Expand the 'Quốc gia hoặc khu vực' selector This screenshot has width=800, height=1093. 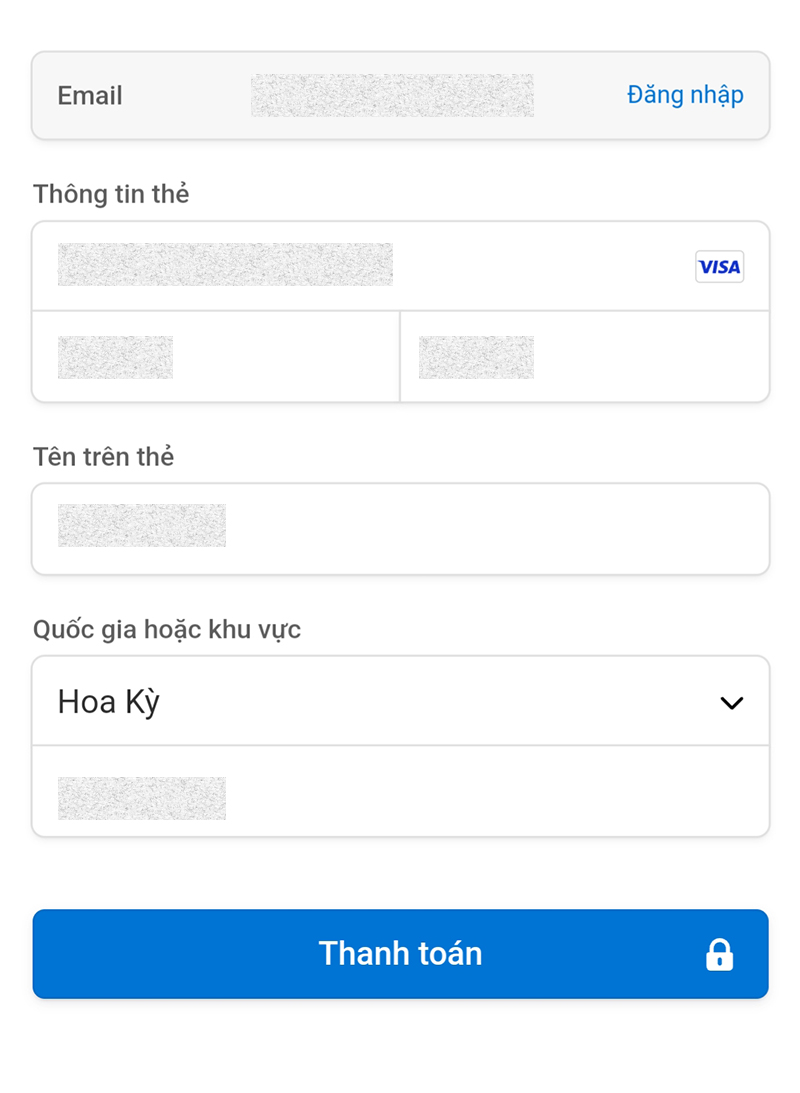pyautogui.click(x=400, y=701)
